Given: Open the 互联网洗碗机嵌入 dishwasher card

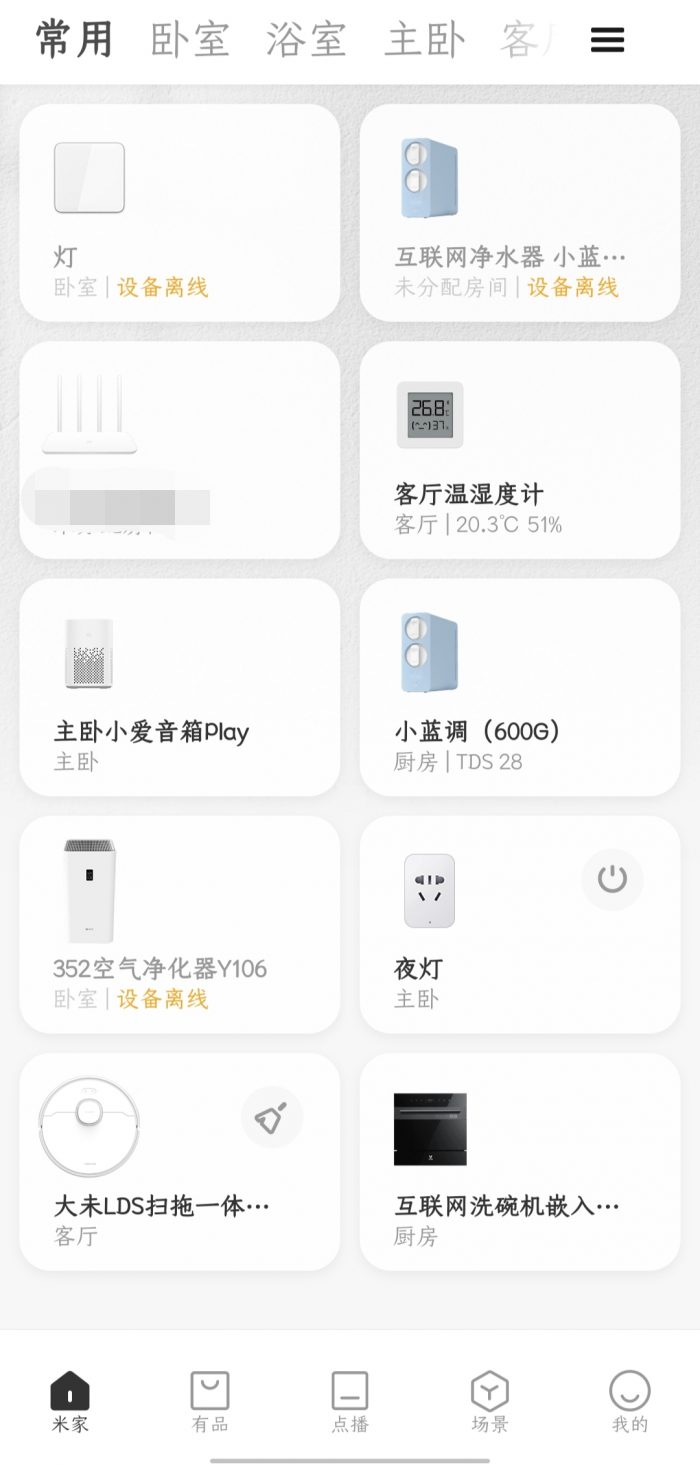Looking at the screenshot, I should [x=520, y=1161].
